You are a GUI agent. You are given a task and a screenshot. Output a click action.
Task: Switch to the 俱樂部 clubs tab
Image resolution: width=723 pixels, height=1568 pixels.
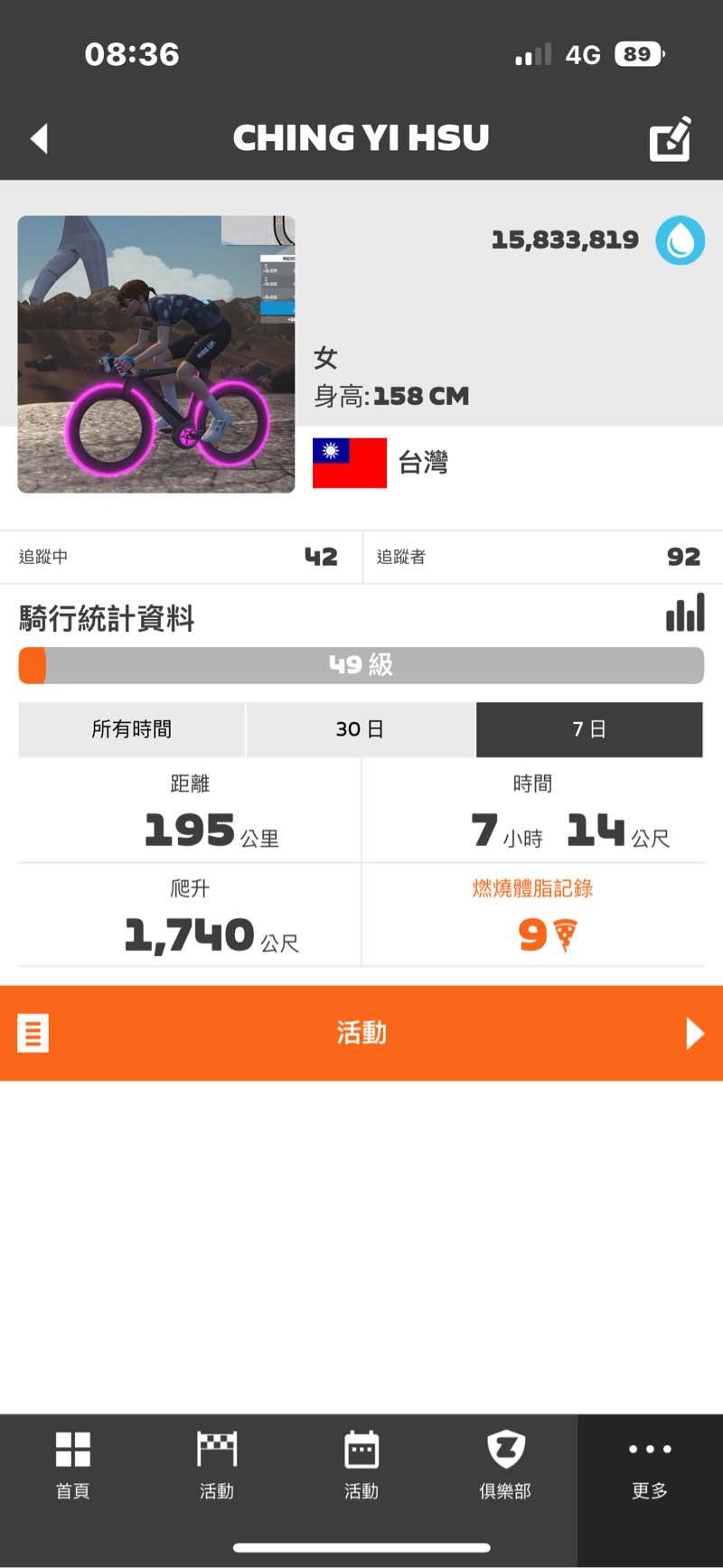coord(505,1464)
